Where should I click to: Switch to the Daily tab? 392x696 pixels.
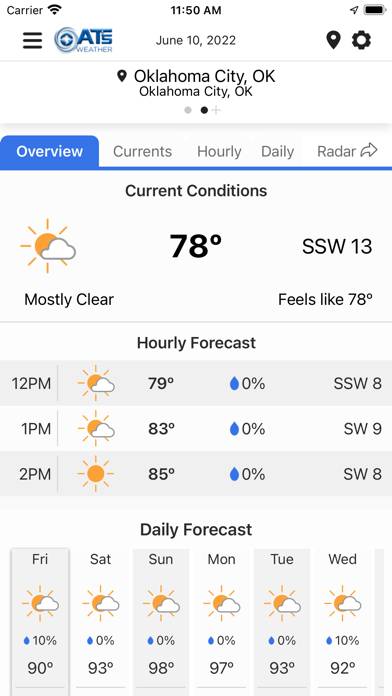[277, 151]
